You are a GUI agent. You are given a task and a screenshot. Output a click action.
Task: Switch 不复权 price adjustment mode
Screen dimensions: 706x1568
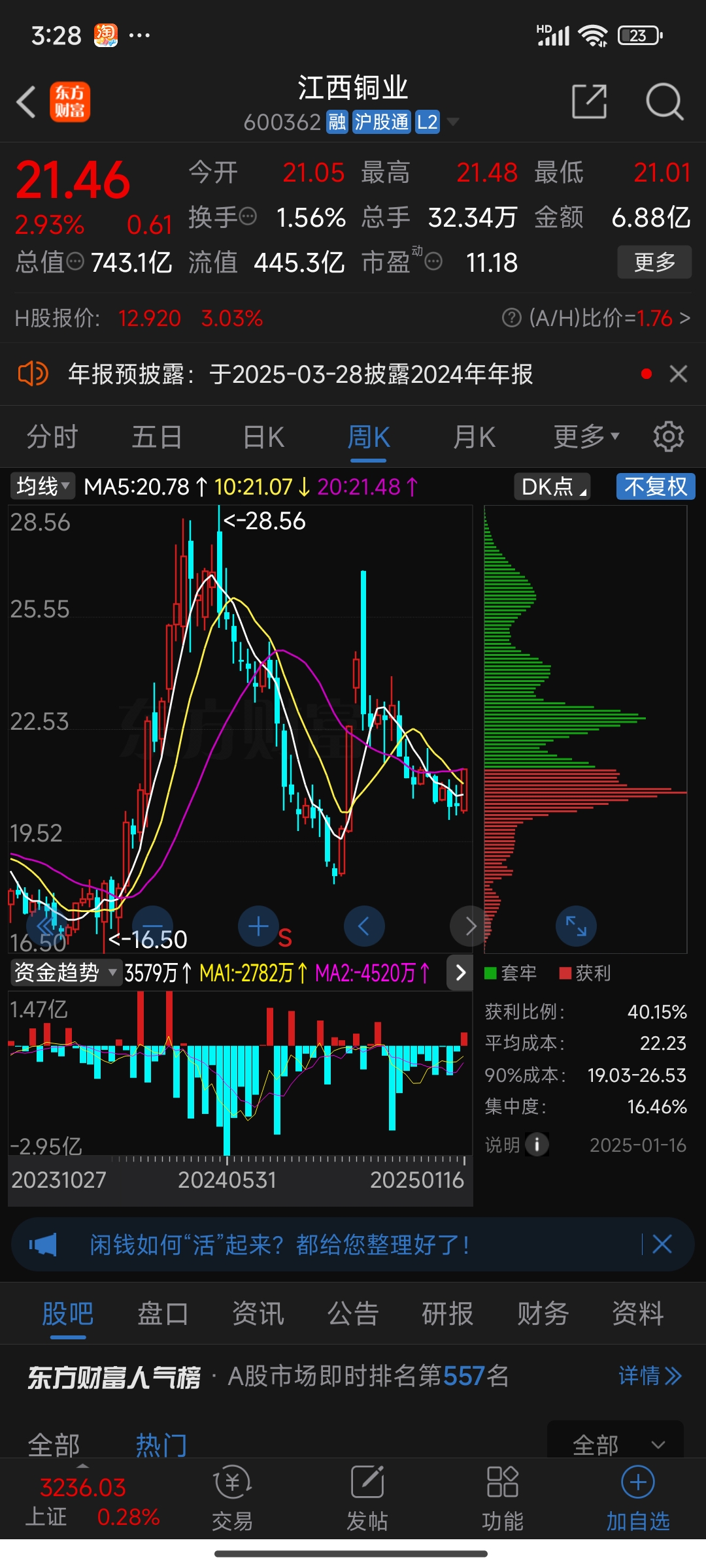click(656, 486)
